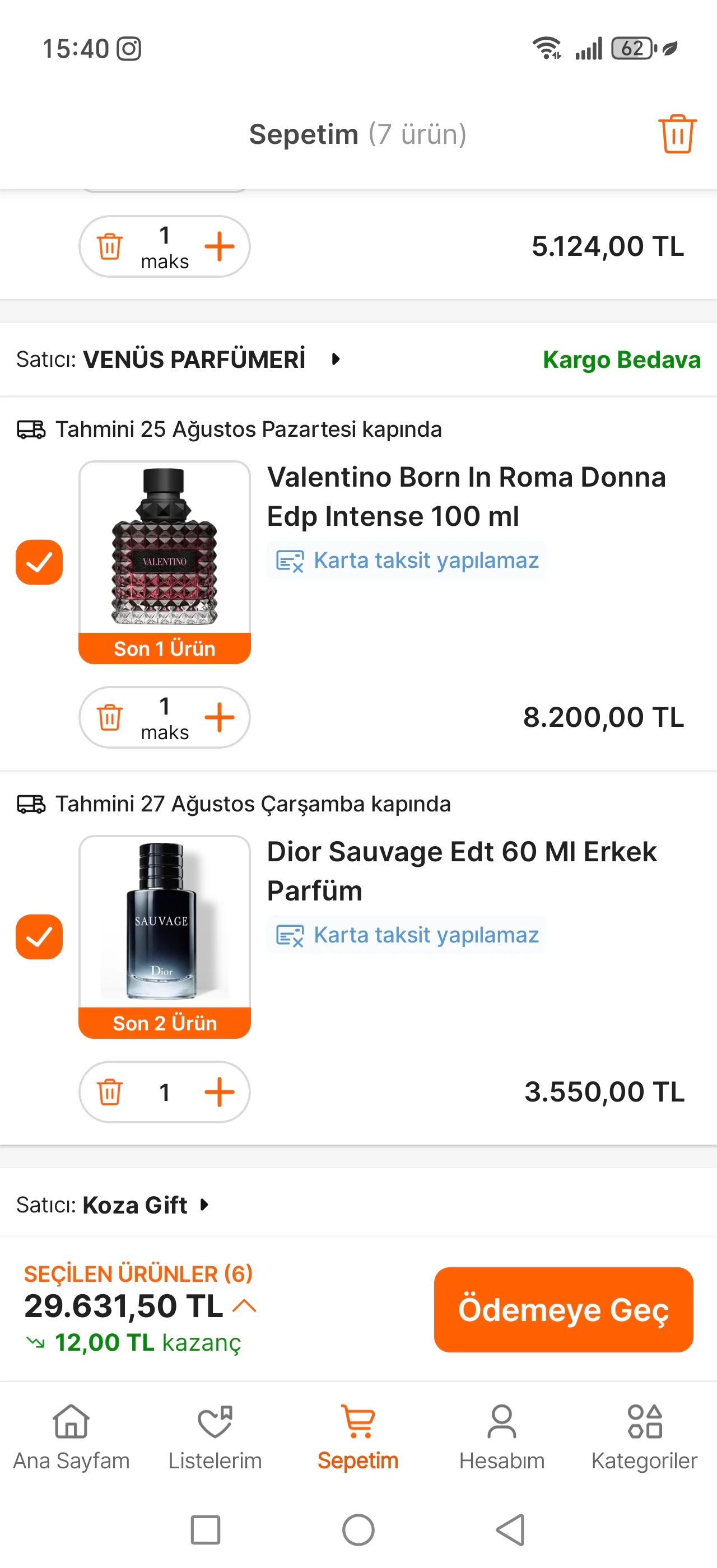Screen dimensions: 717x1568
Task: Go to the Ana Sayfam tab
Action: coord(71,1436)
